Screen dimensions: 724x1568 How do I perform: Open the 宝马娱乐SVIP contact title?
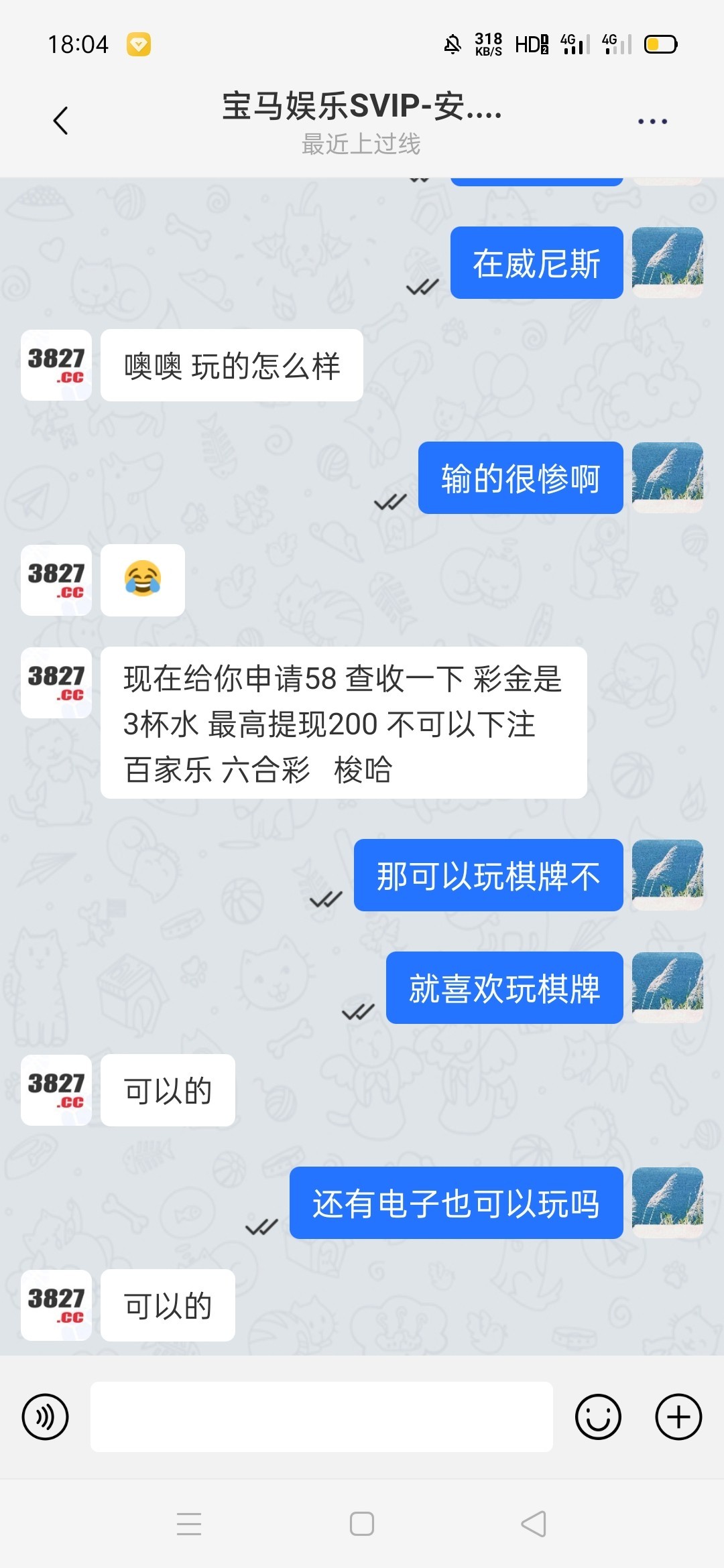[x=362, y=107]
